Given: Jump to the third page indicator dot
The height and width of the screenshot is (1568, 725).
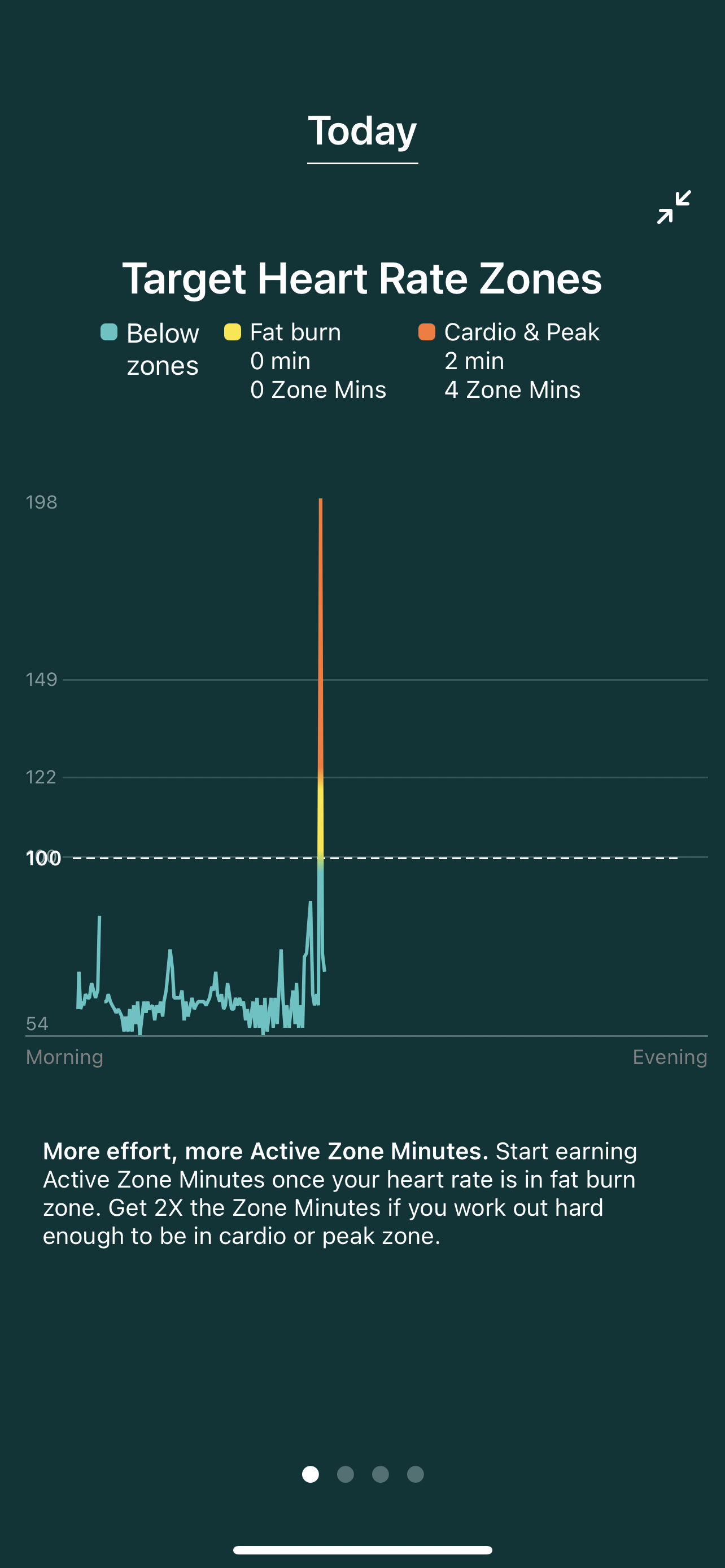Looking at the screenshot, I should click(x=381, y=1474).
